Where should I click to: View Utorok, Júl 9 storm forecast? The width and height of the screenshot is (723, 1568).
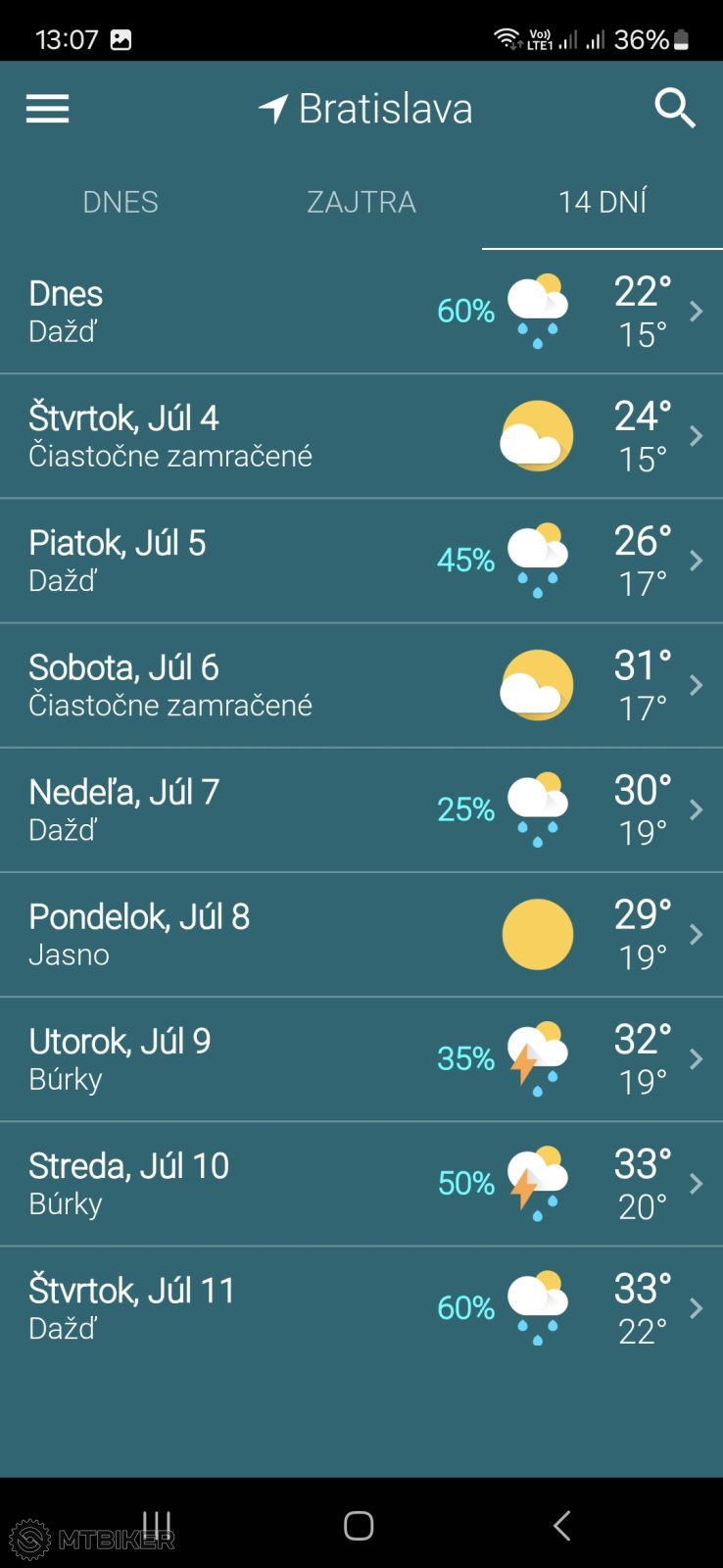361,1058
